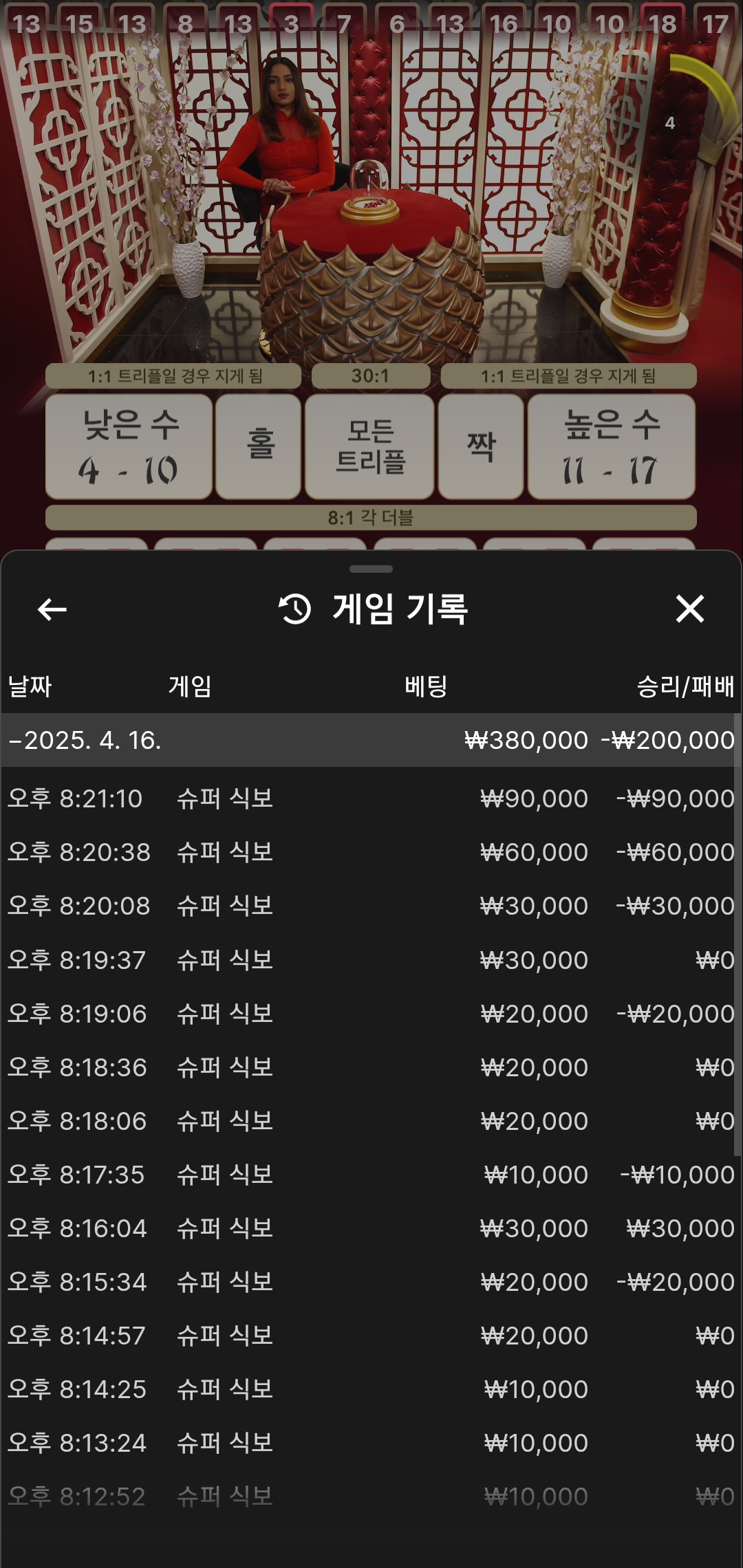Place a bet on 높은 수 11-17
Image resolution: width=743 pixels, height=1568 pixels.
(611, 447)
